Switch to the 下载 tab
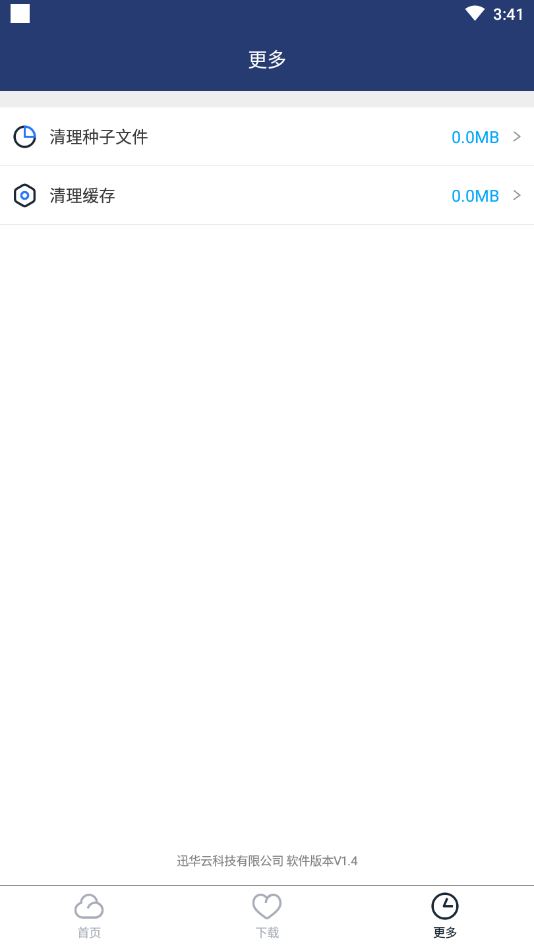Image resolution: width=534 pixels, height=949 pixels. 267,917
